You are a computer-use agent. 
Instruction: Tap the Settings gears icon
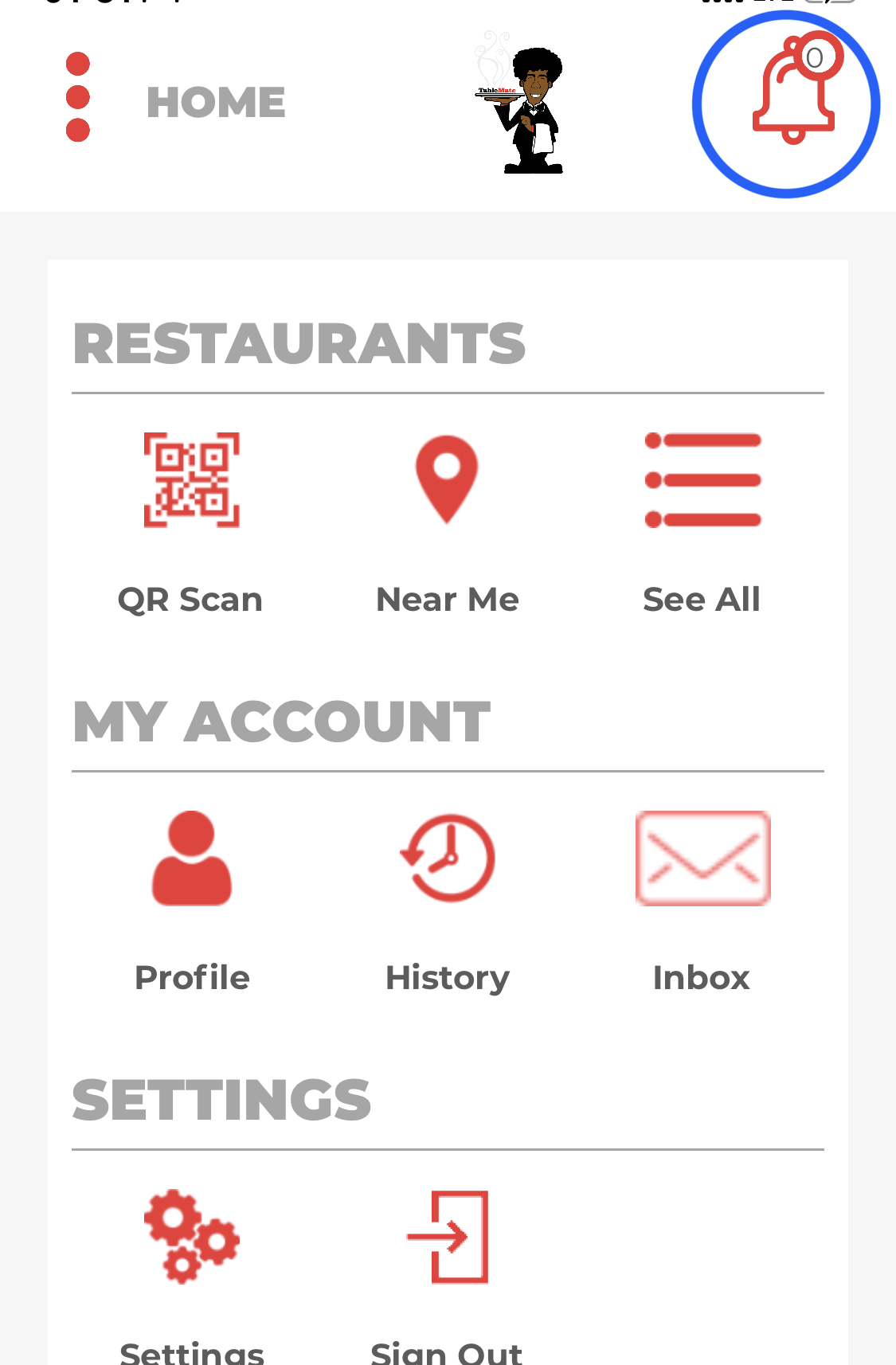pos(191,1237)
